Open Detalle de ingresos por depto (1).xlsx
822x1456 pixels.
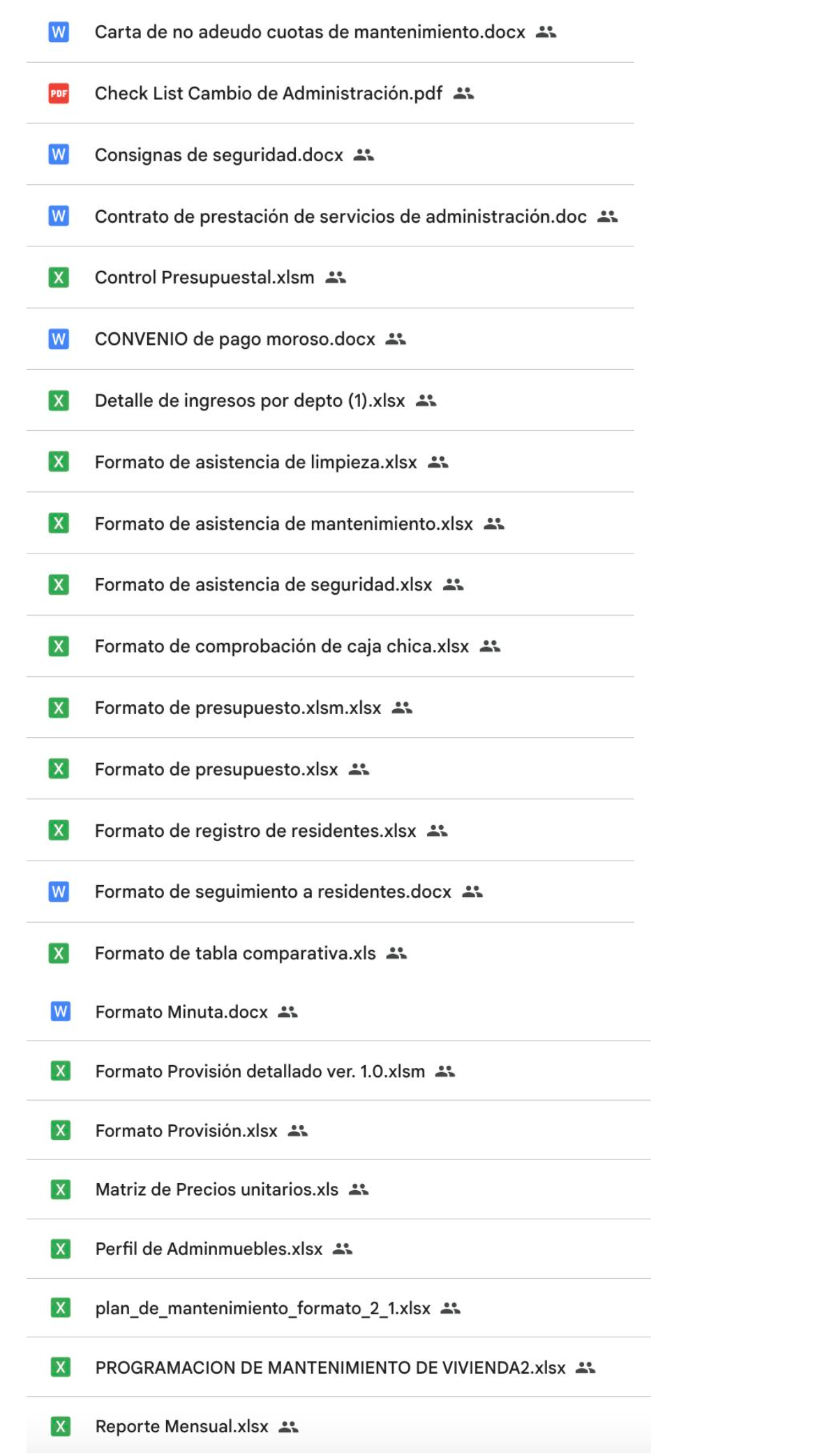point(250,401)
